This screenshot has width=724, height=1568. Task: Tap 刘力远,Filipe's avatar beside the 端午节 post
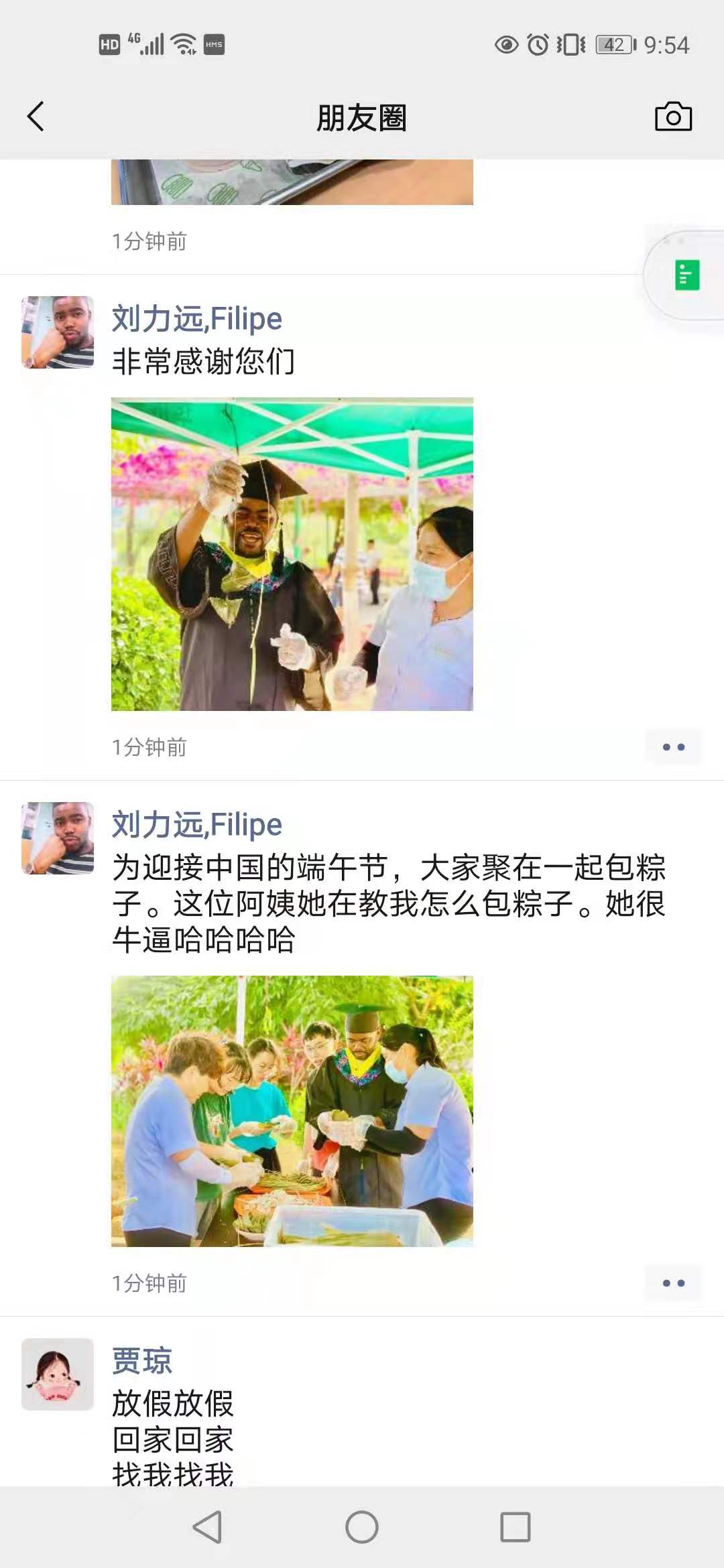click(58, 838)
